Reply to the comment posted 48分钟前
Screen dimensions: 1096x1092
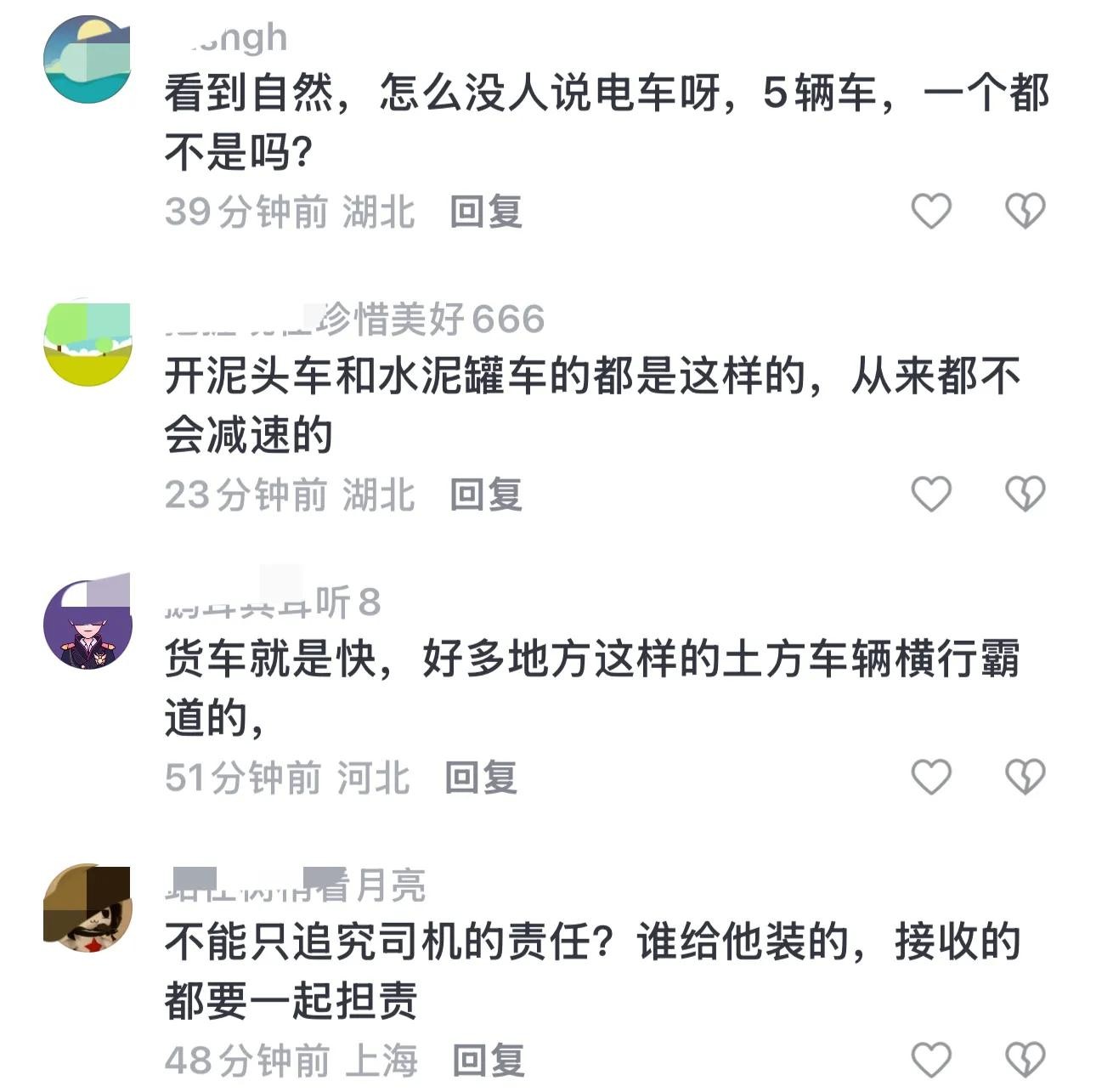pos(488,1061)
